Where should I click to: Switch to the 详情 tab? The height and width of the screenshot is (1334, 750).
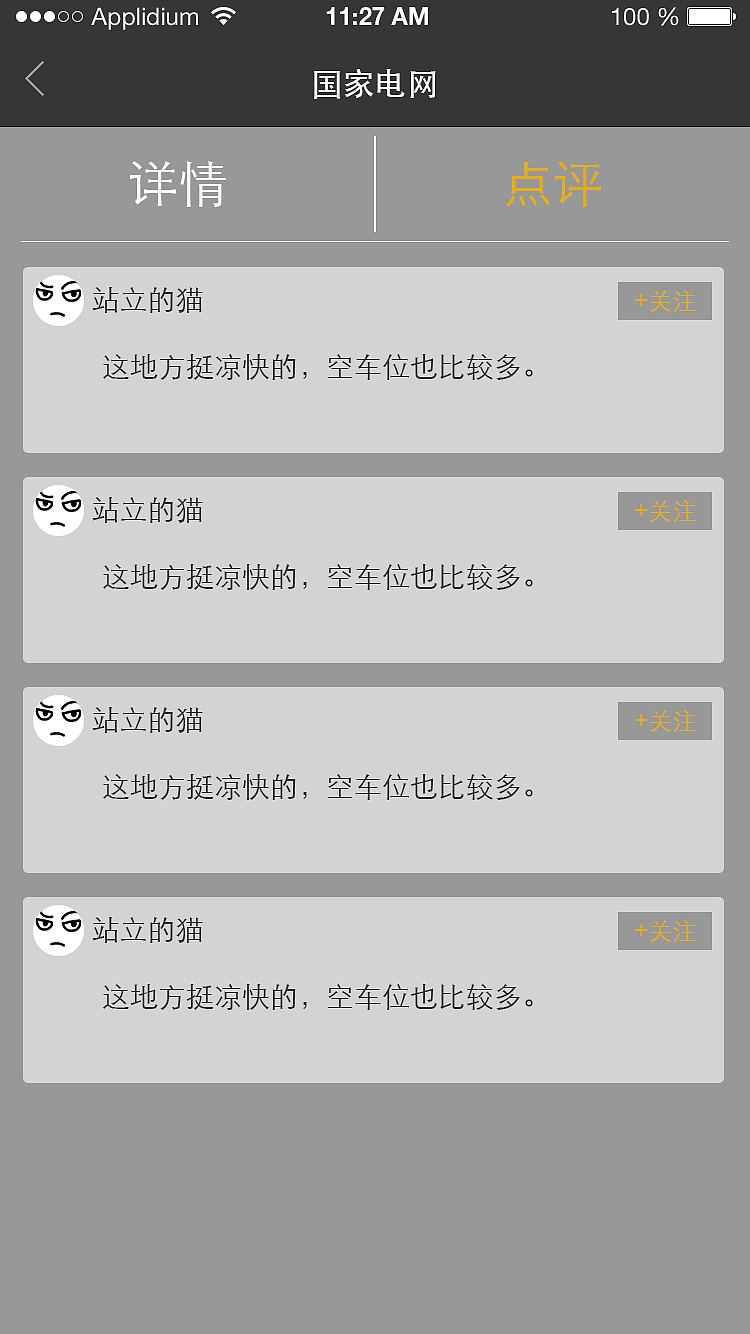pyautogui.click(x=180, y=184)
